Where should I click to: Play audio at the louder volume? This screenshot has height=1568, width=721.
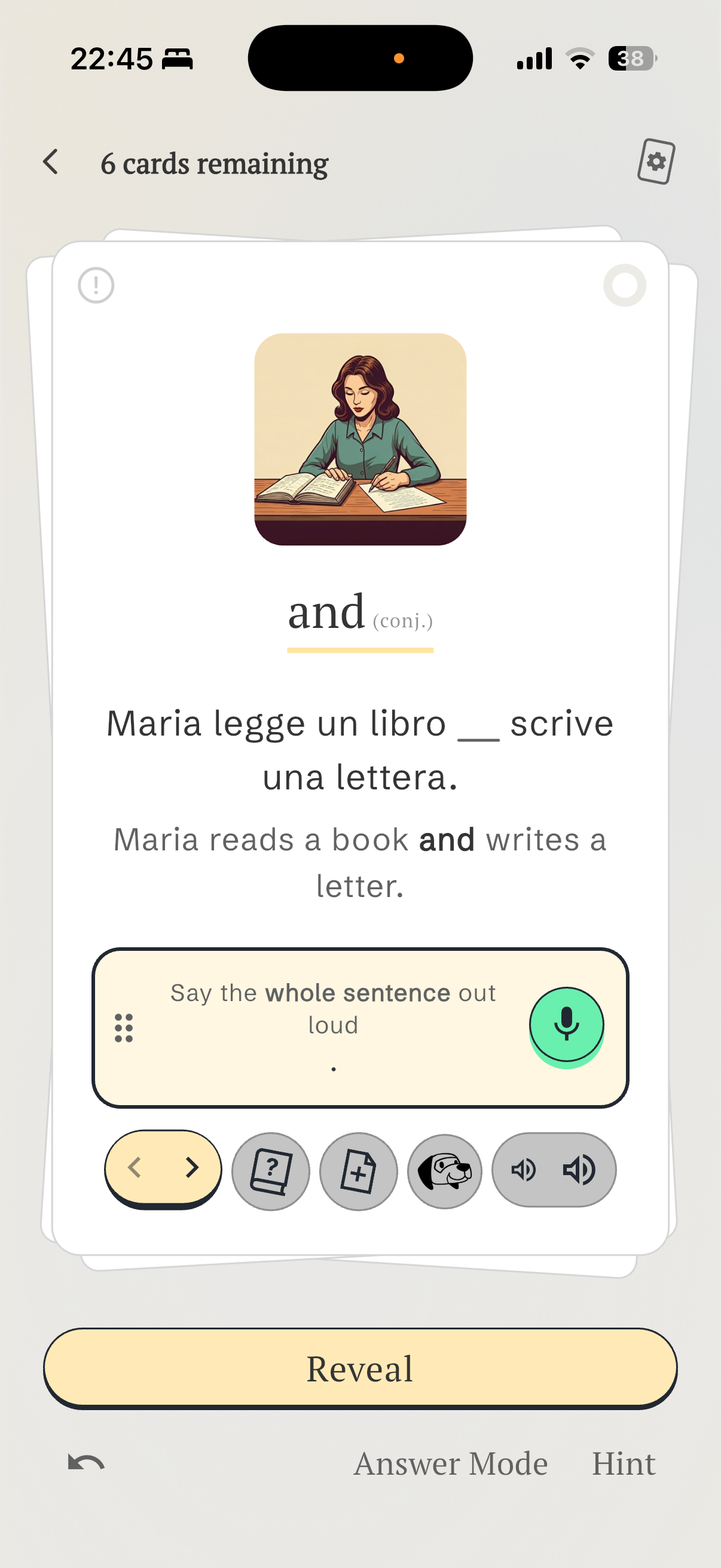pos(579,1169)
